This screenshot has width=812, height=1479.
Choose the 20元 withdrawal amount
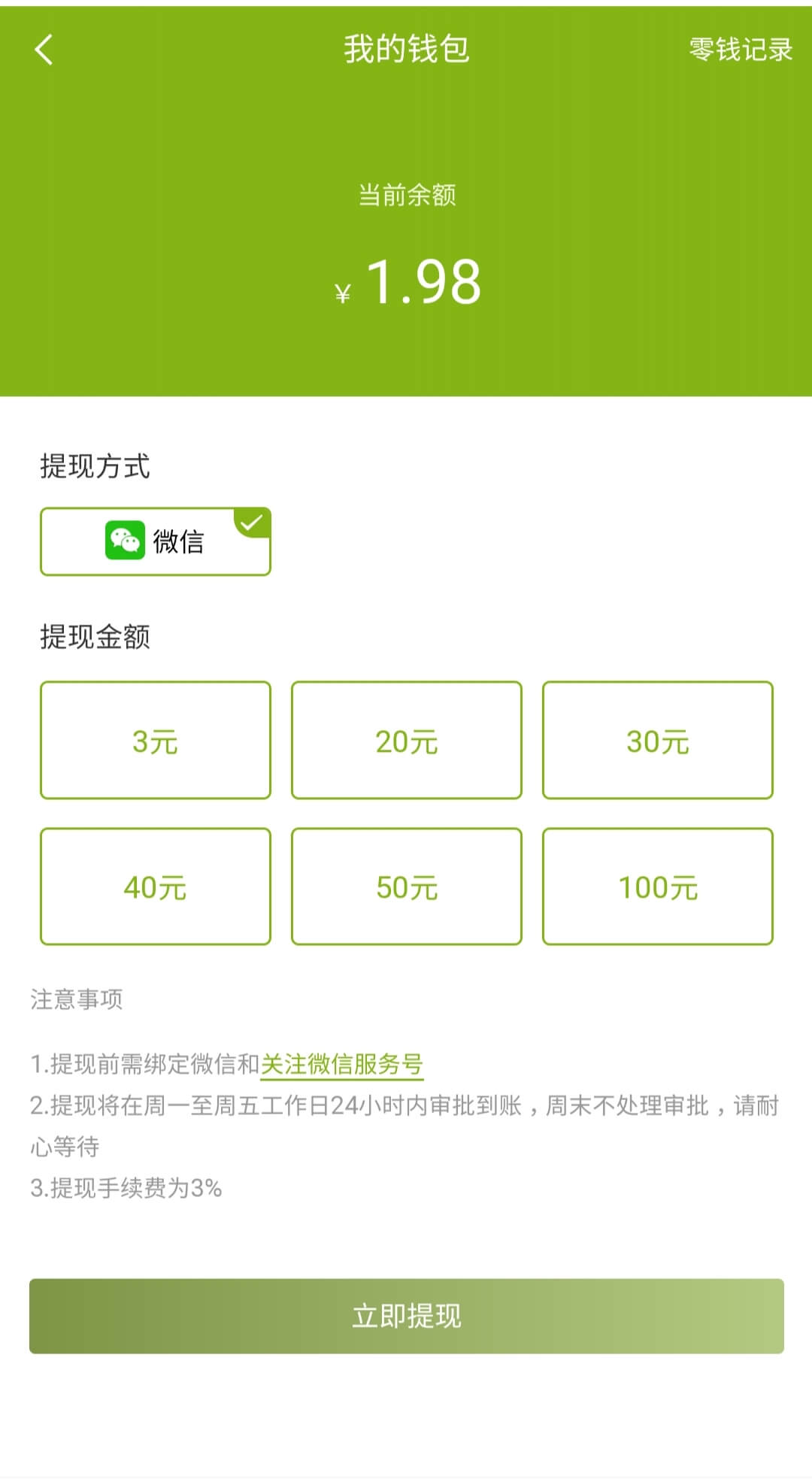407,741
